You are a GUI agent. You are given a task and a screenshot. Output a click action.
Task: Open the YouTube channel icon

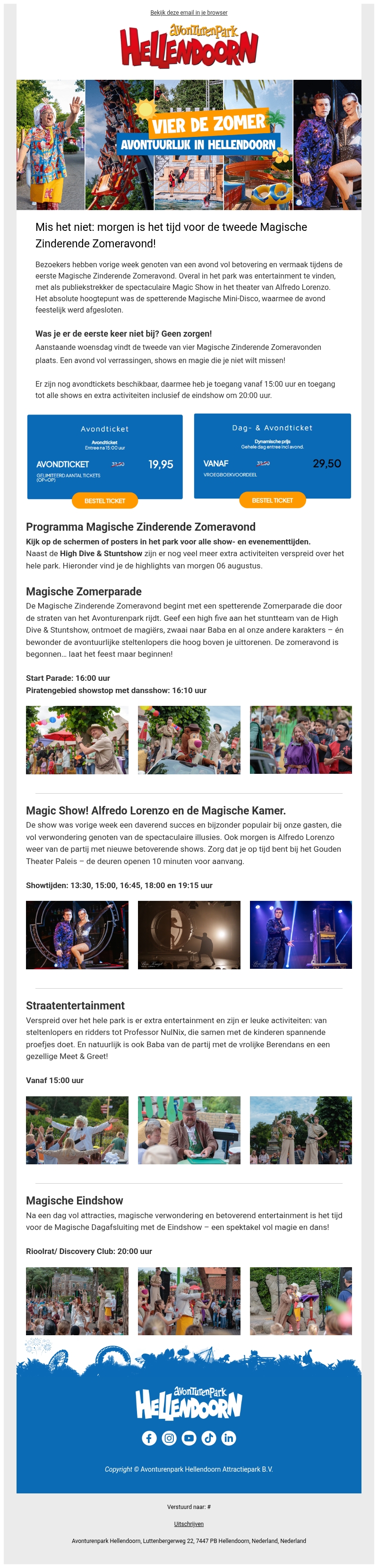(x=189, y=1437)
